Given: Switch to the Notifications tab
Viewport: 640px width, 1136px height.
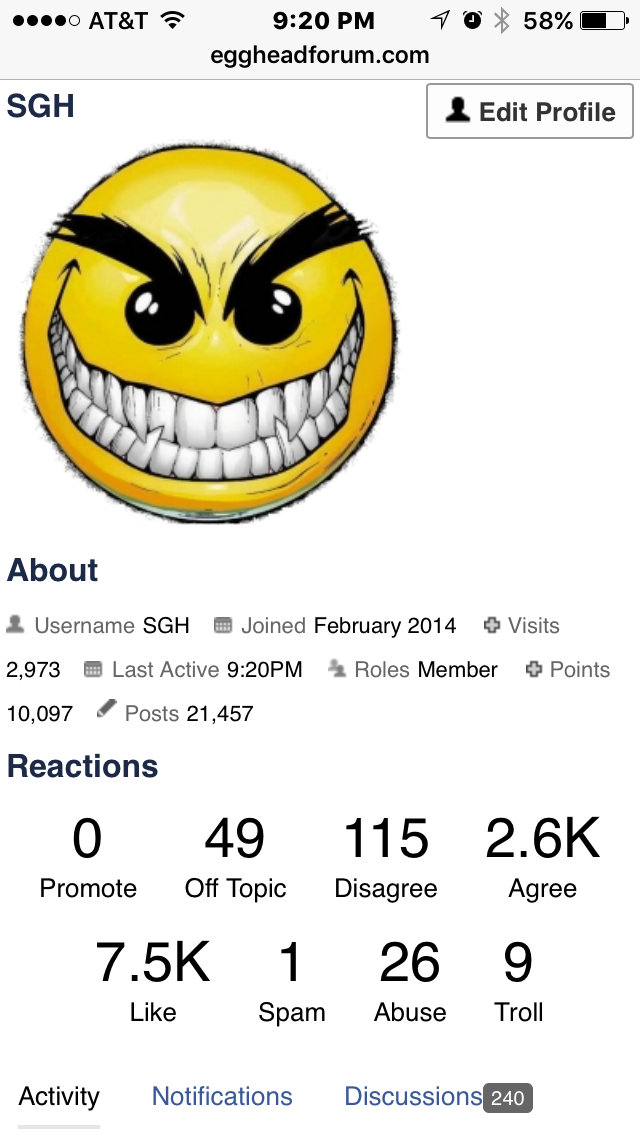Looking at the screenshot, I should (x=222, y=1096).
